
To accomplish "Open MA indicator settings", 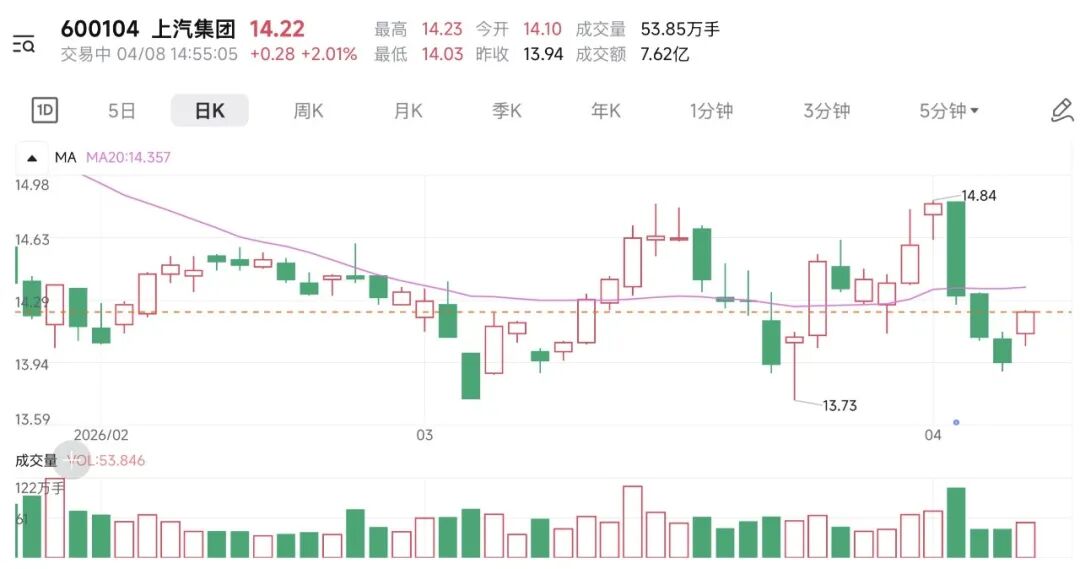I will (65, 158).
